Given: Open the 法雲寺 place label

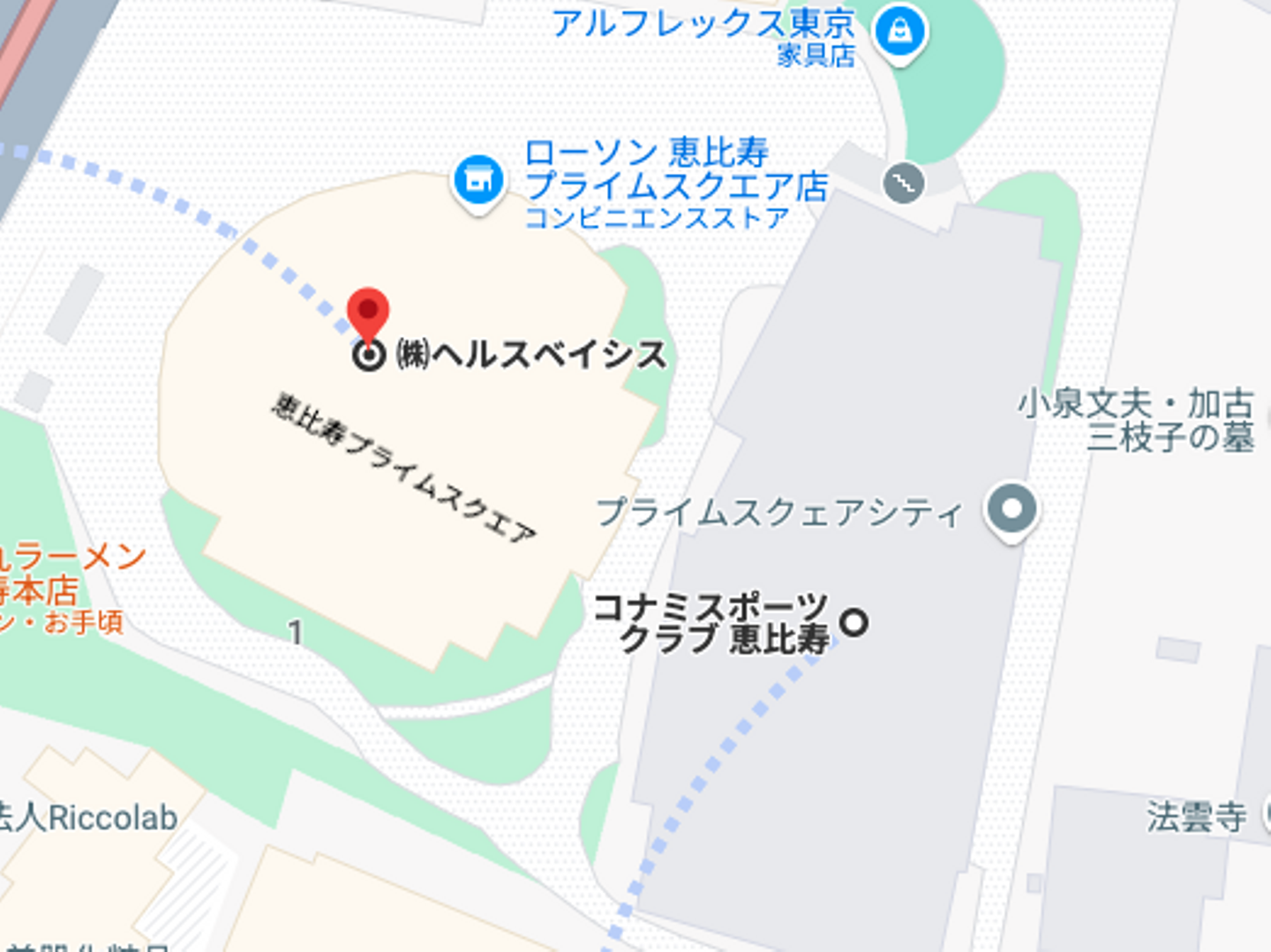Looking at the screenshot, I should click(x=1196, y=817).
